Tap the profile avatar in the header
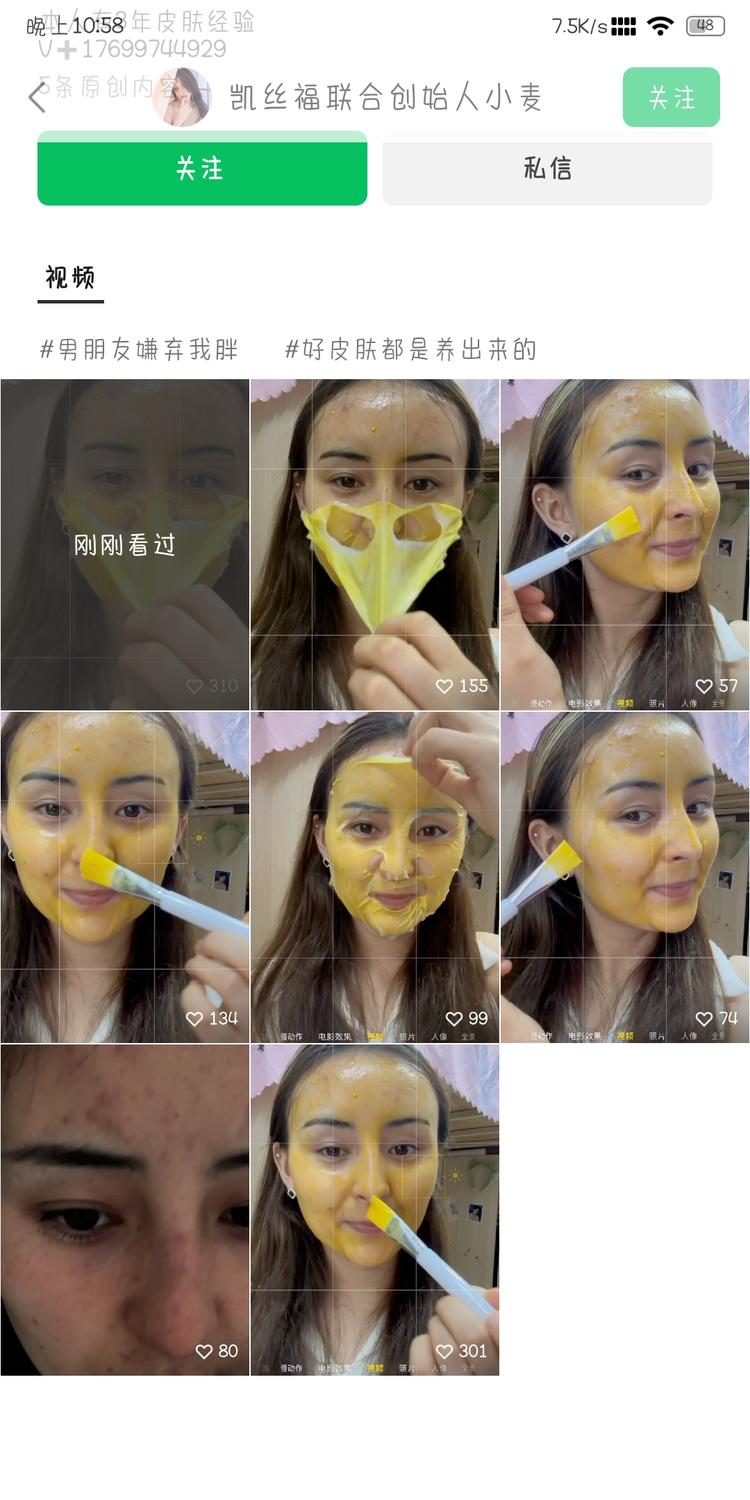The width and height of the screenshot is (750, 1500). click(x=181, y=98)
